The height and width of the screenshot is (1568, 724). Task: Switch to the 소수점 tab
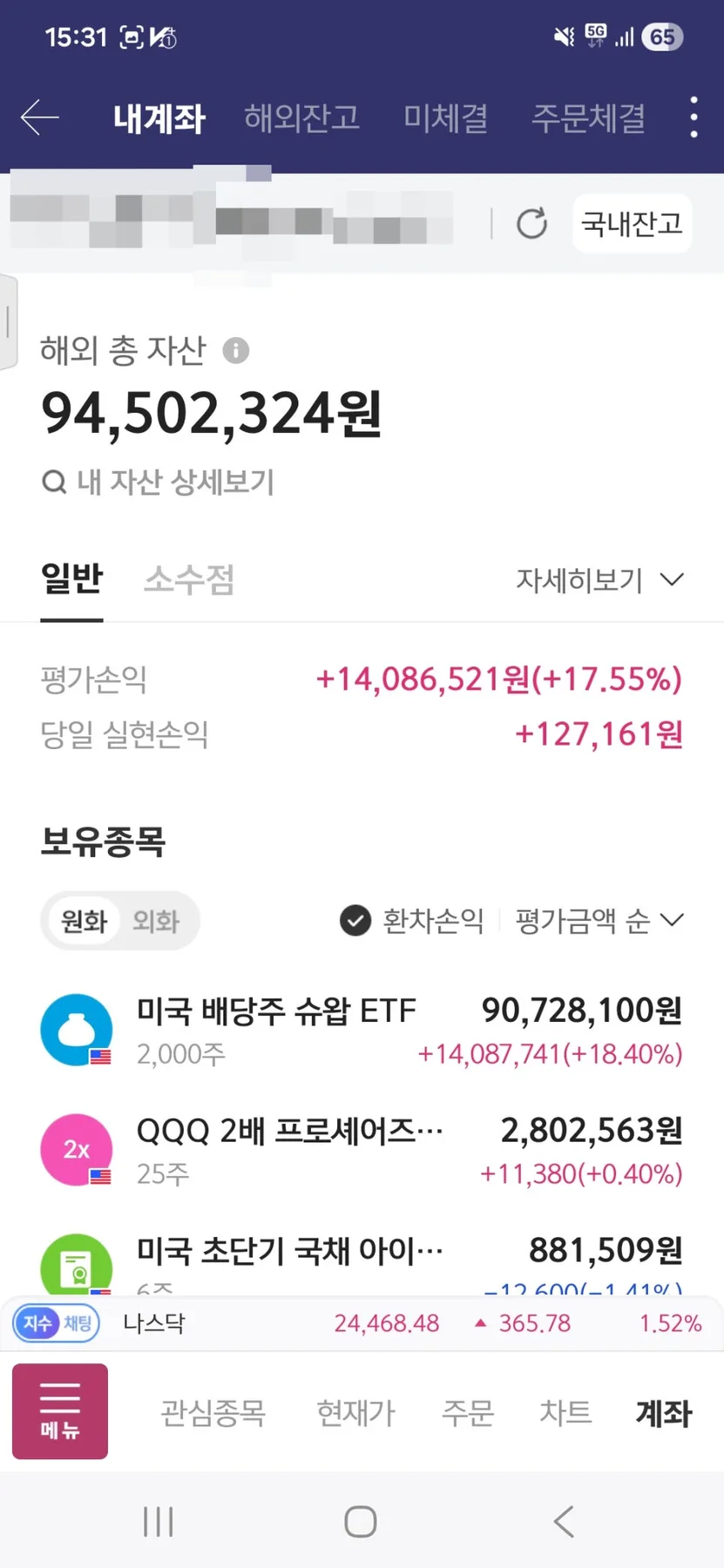(x=189, y=579)
